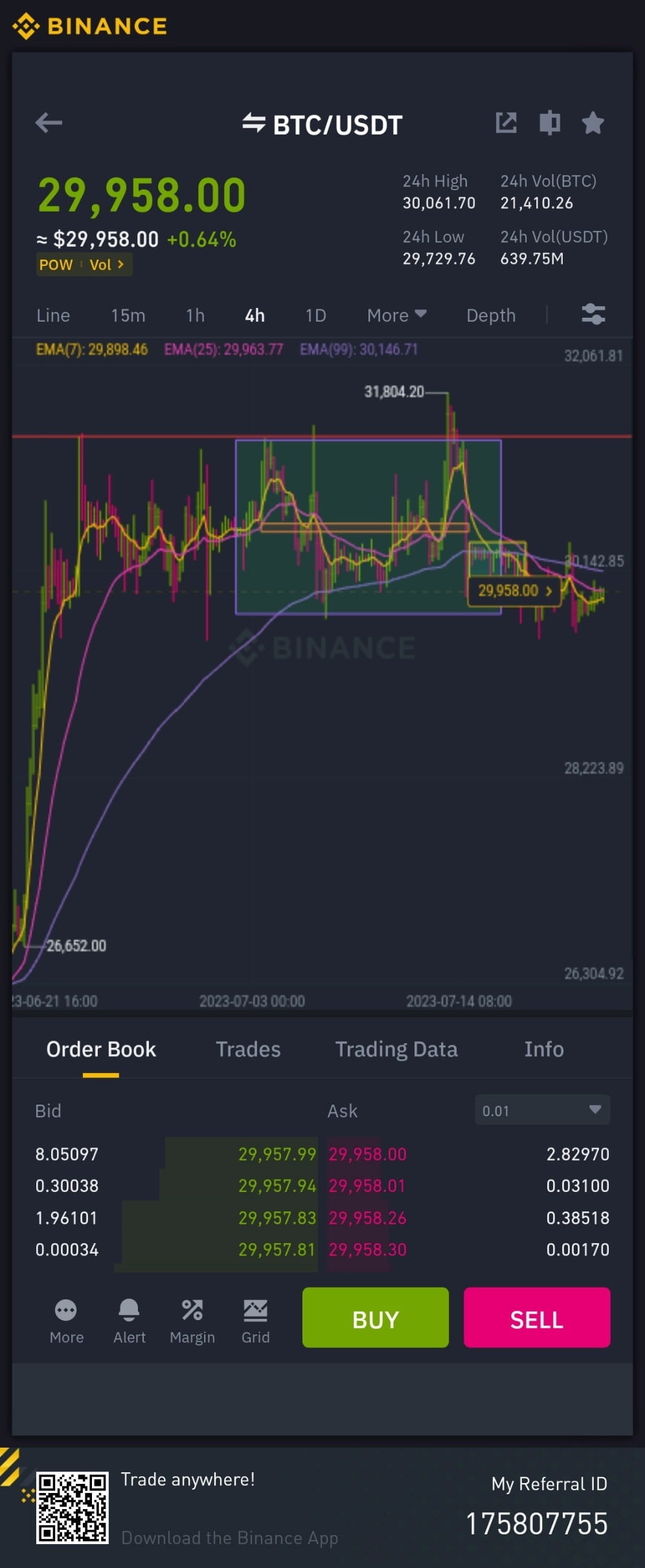Toggle the POW tag filter
This screenshot has width=645, height=1568.
[x=56, y=265]
